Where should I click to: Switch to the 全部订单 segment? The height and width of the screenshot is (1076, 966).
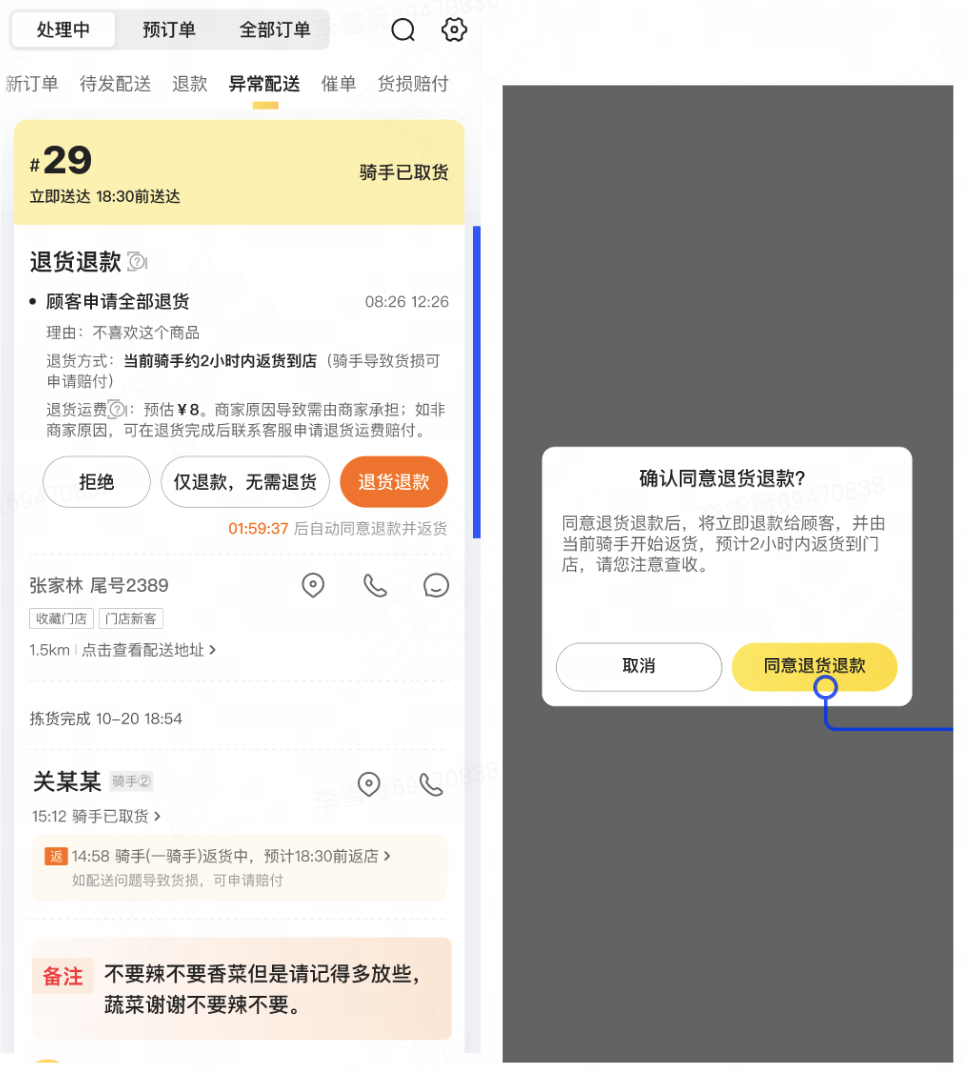275,30
